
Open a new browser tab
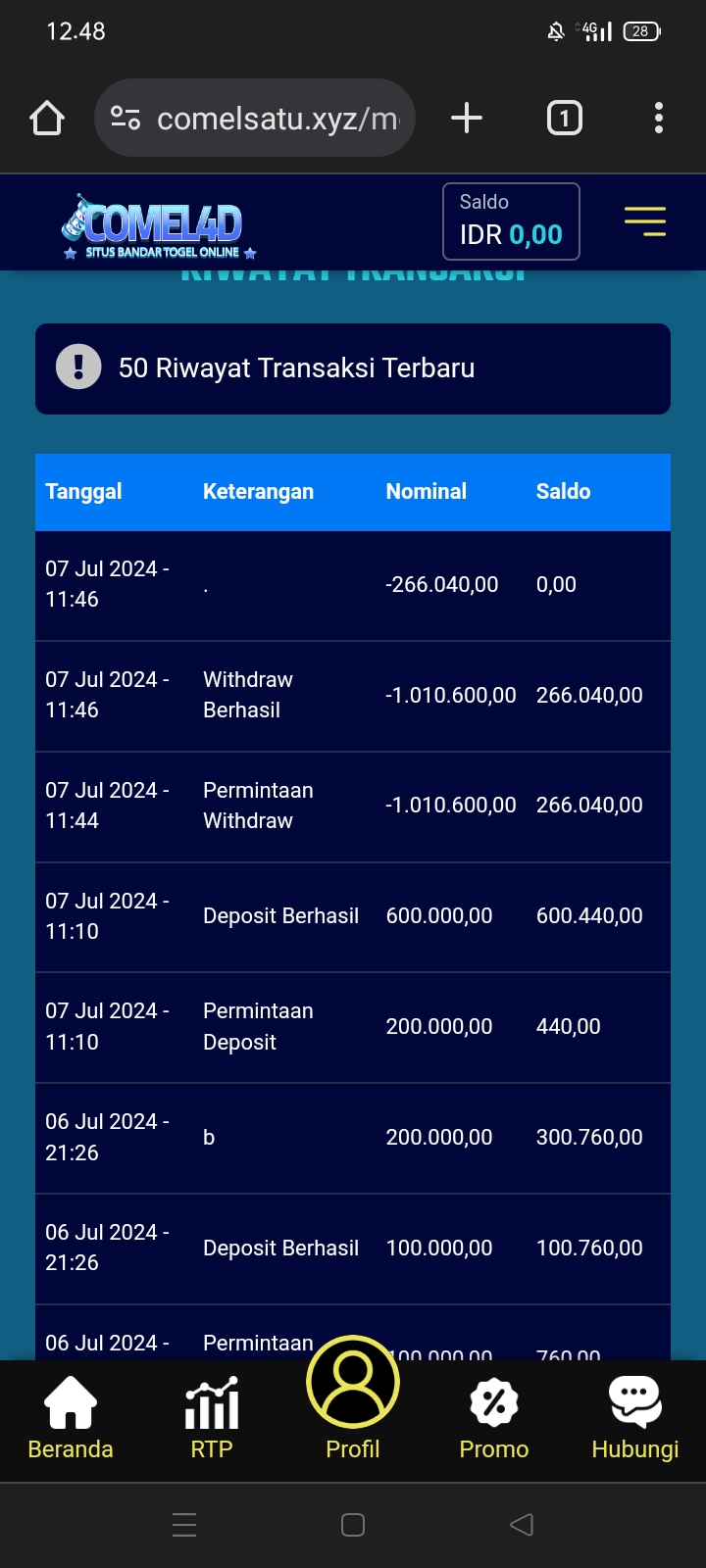[x=467, y=119]
